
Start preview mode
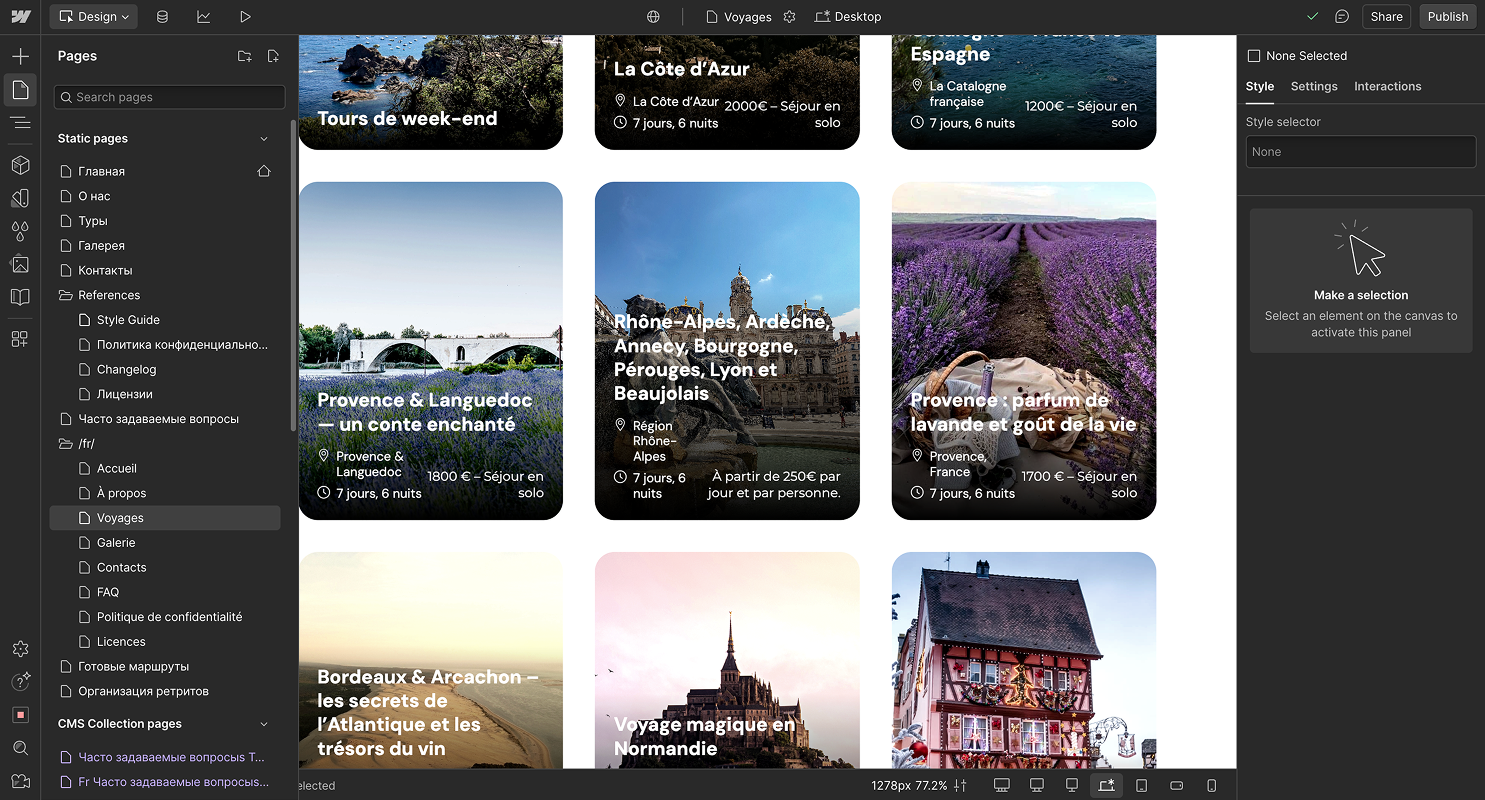[245, 16]
